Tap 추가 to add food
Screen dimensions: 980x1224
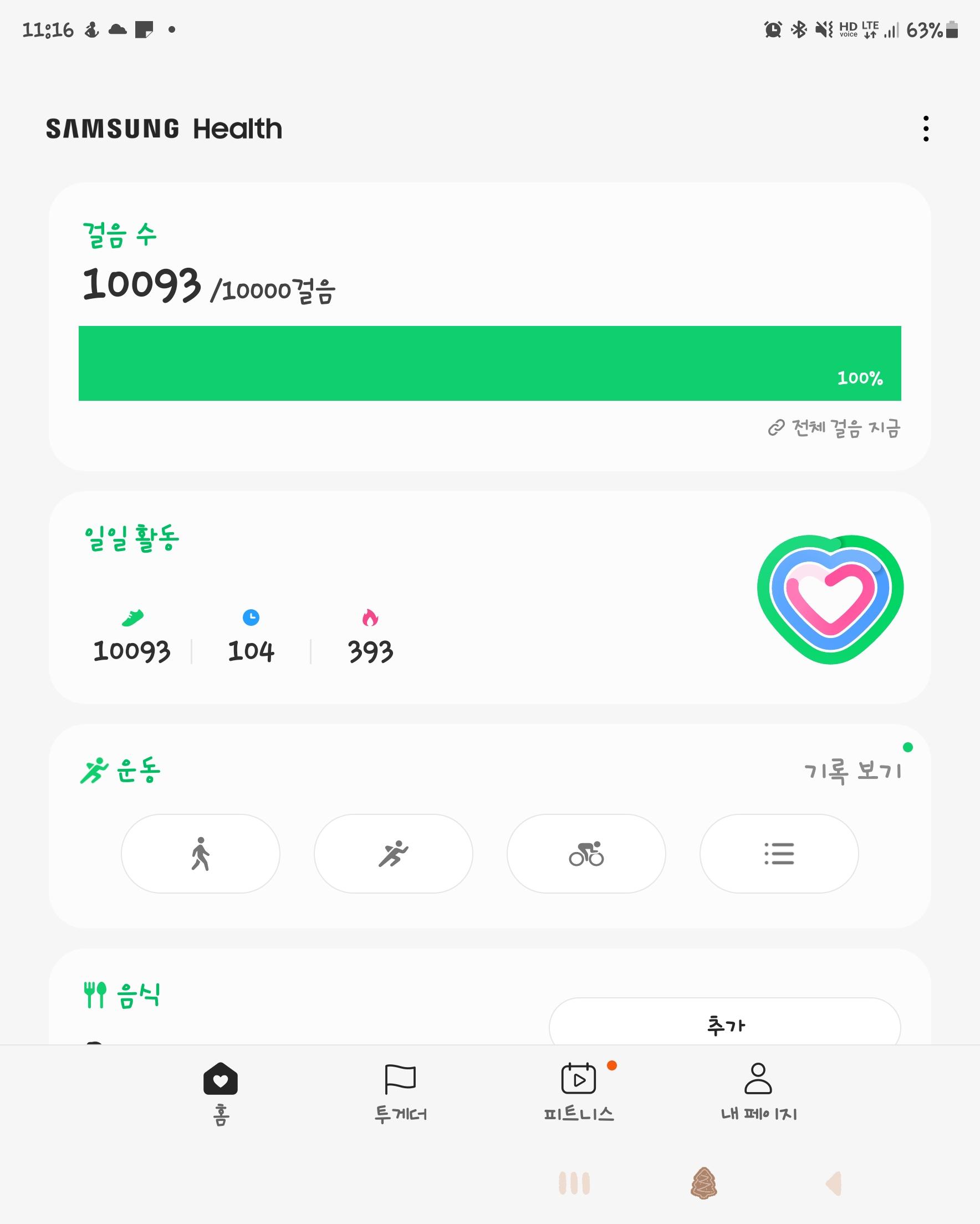pyautogui.click(x=724, y=1026)
